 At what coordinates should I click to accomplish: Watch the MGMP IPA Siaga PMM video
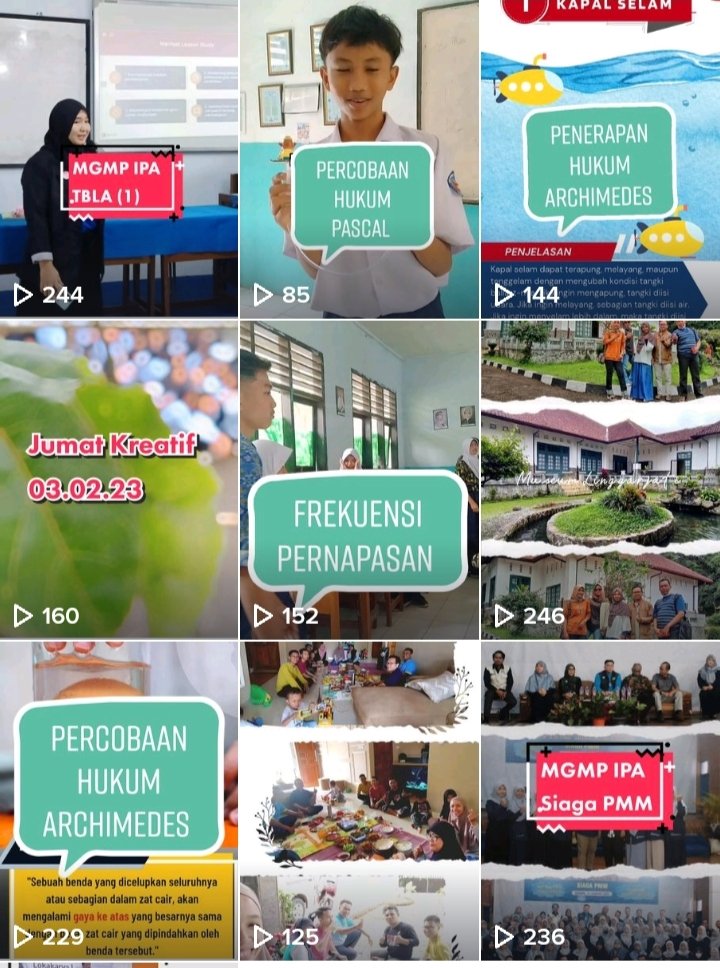[600, 800]
